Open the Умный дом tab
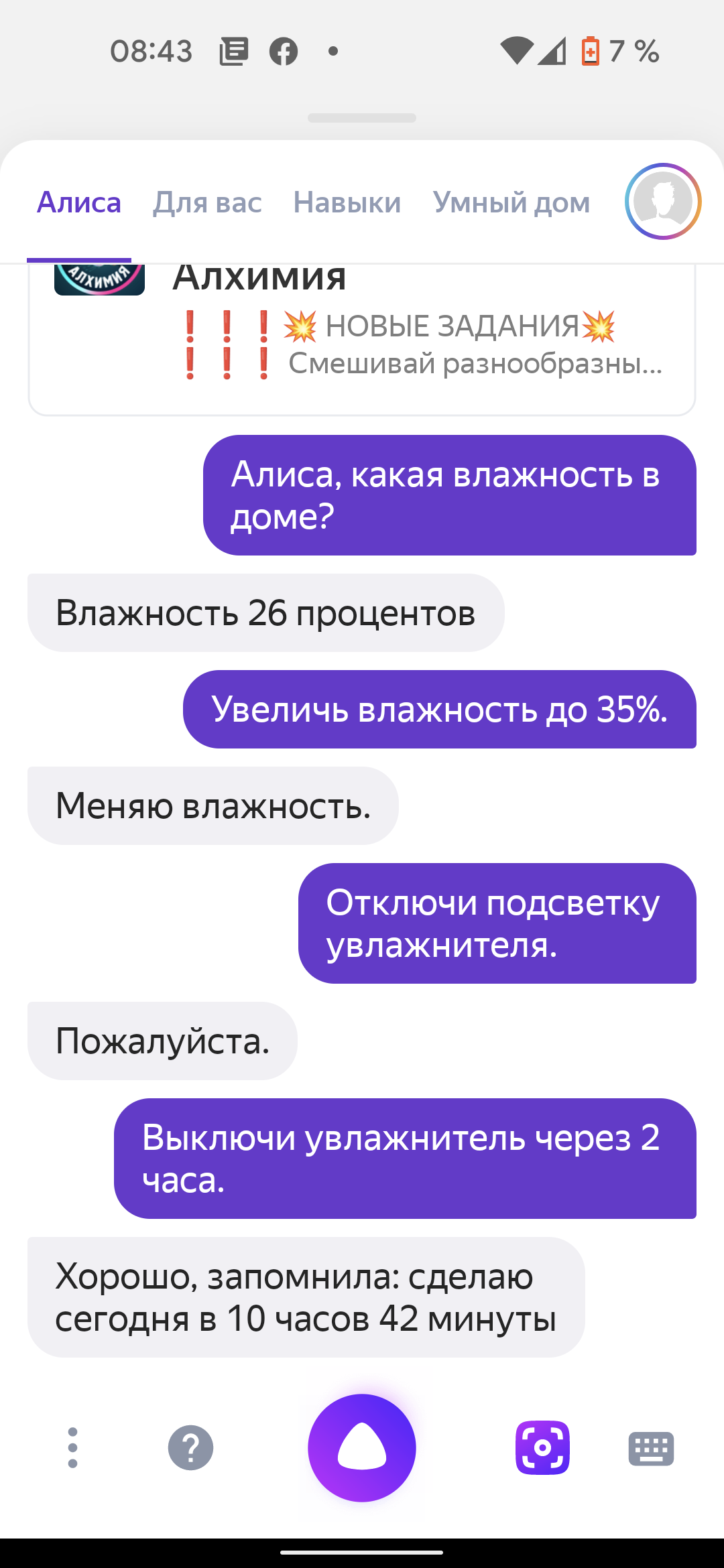Viewport: 724px width, 1568px height. point(511,202)
